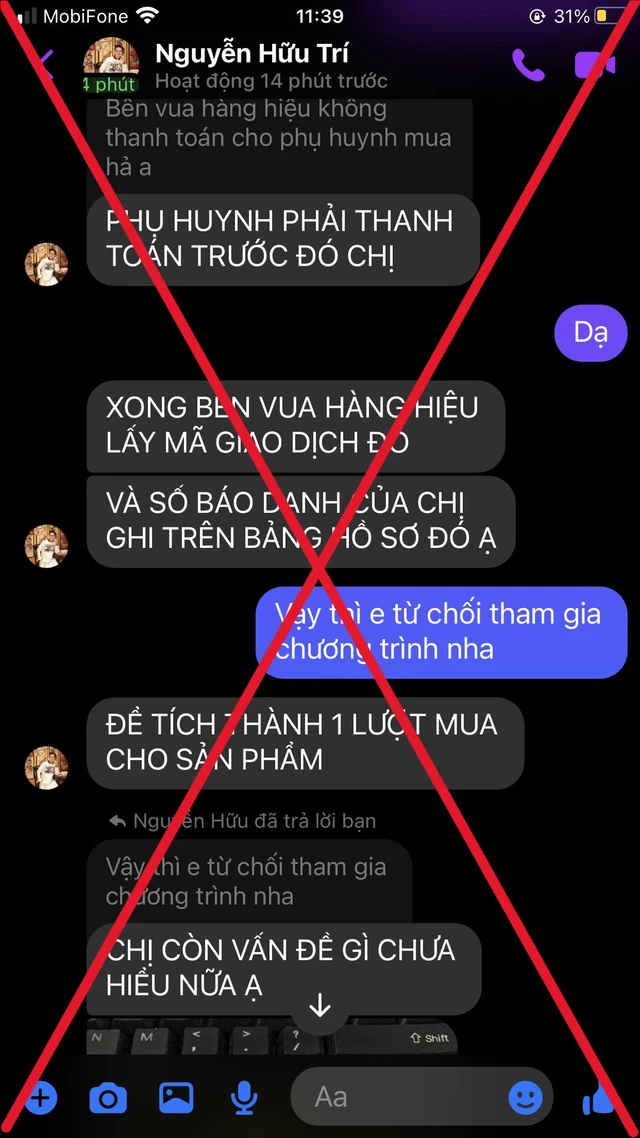Screen dimensions: 640x1138
Task: Tap the Aa message input field
Action: click(x=400, y=1097)
